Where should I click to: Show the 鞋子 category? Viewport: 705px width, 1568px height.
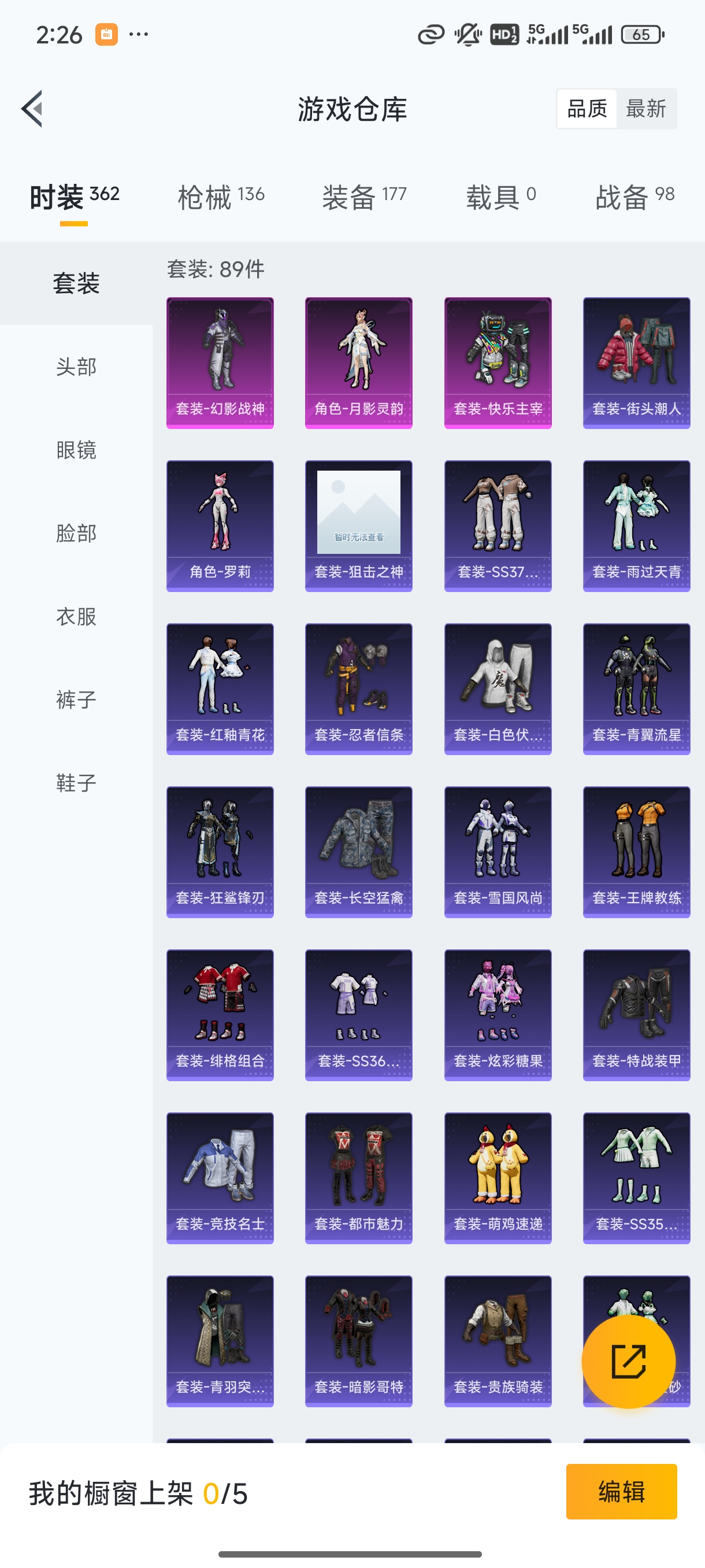click(76, 783)
